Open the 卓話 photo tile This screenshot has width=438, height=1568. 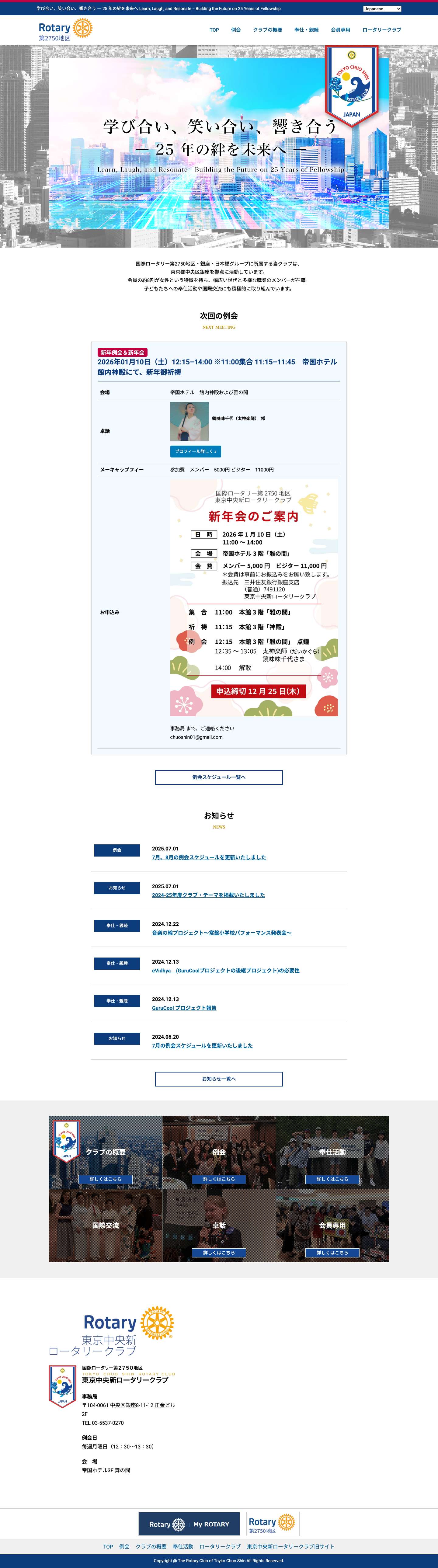coord(219,1225)
